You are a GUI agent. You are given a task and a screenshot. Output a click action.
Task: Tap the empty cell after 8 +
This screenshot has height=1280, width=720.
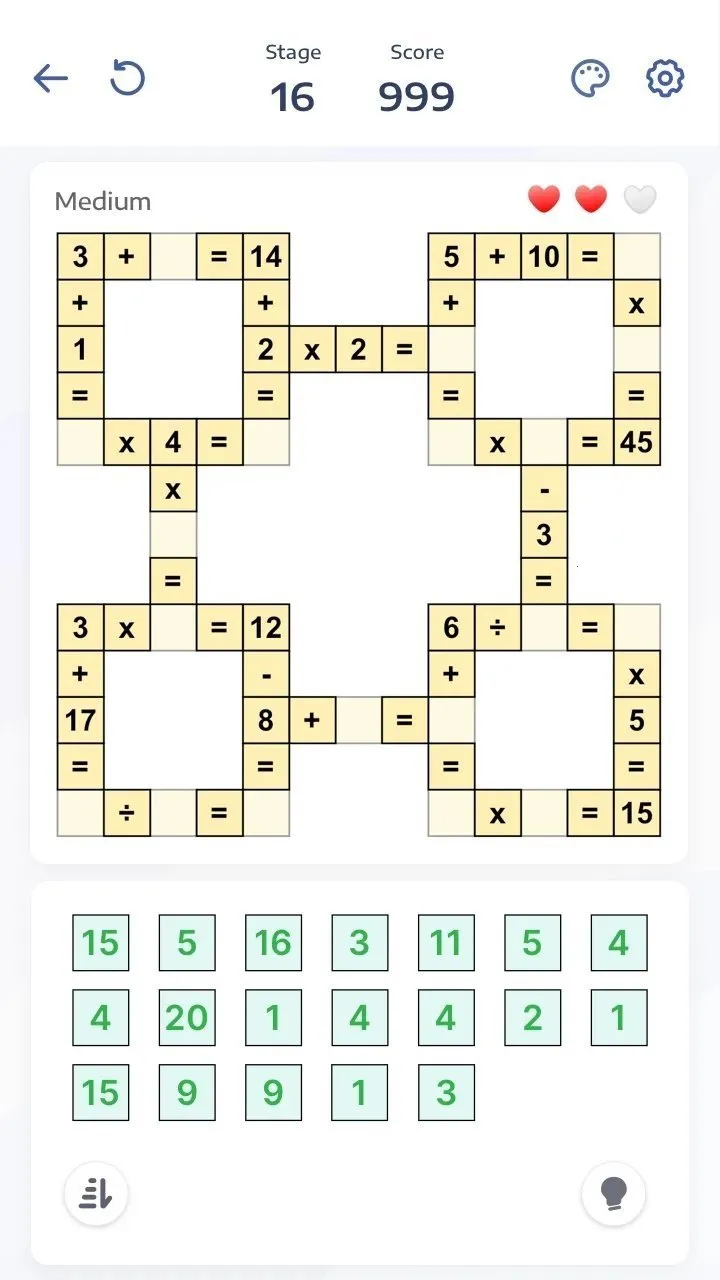[358, 720]
